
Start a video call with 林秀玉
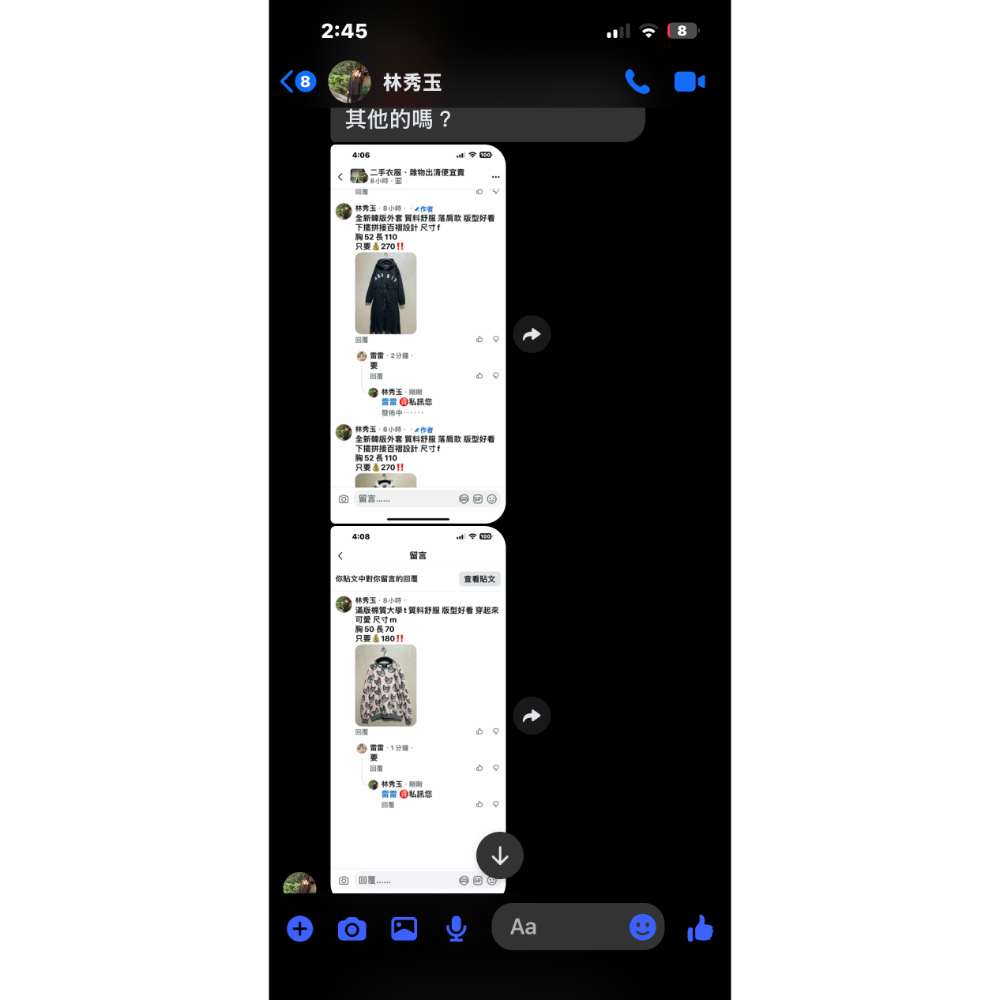[690, 82]
